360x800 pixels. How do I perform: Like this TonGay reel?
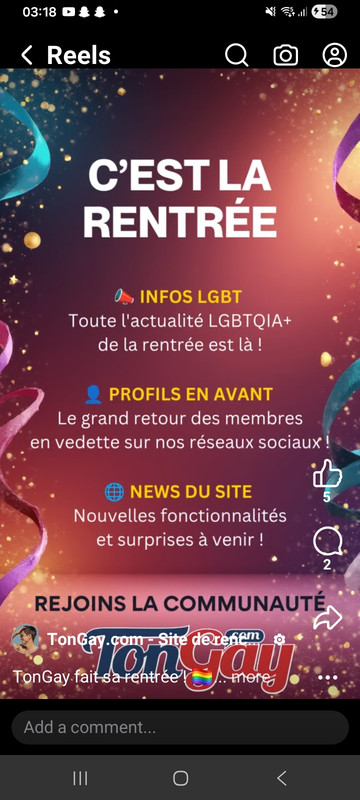327,475
